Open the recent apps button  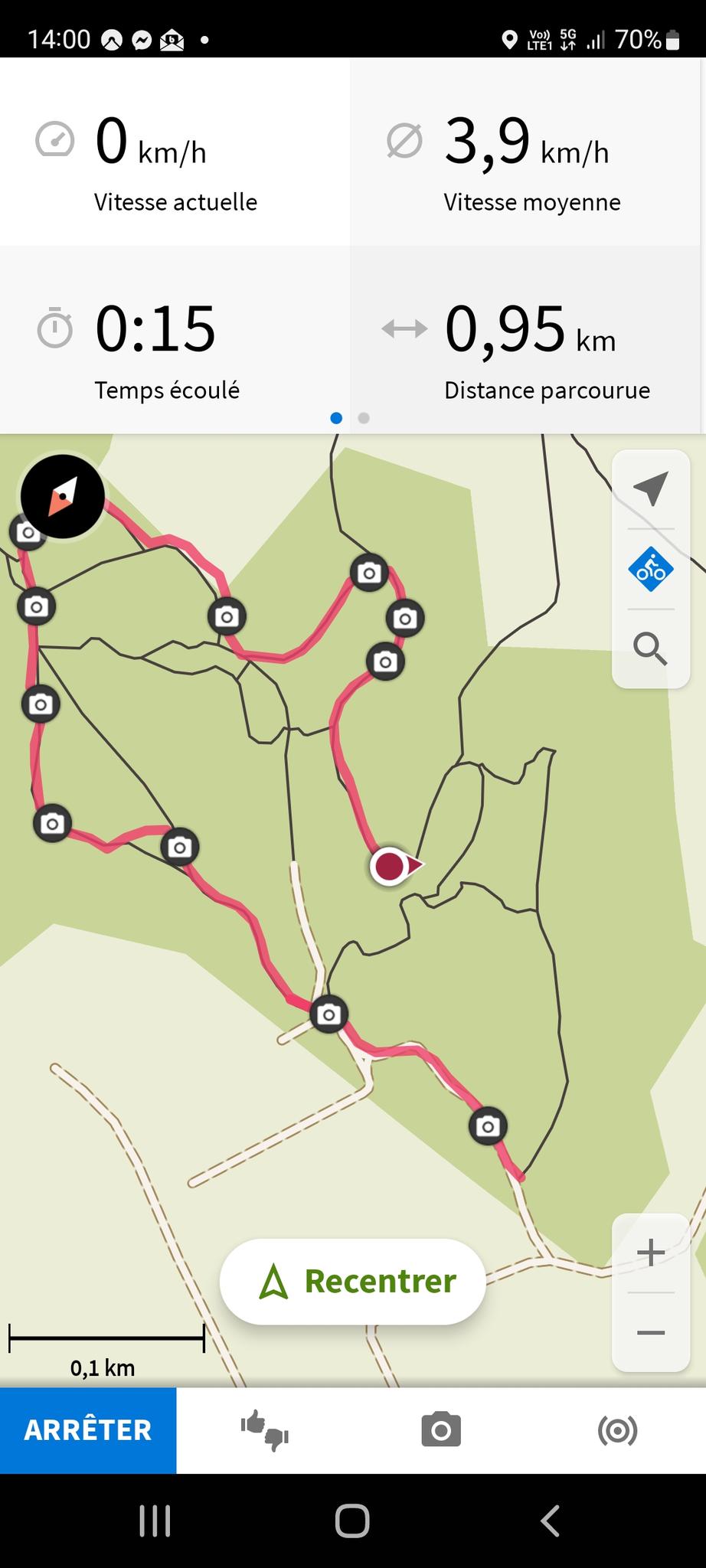click(155, 1521)
